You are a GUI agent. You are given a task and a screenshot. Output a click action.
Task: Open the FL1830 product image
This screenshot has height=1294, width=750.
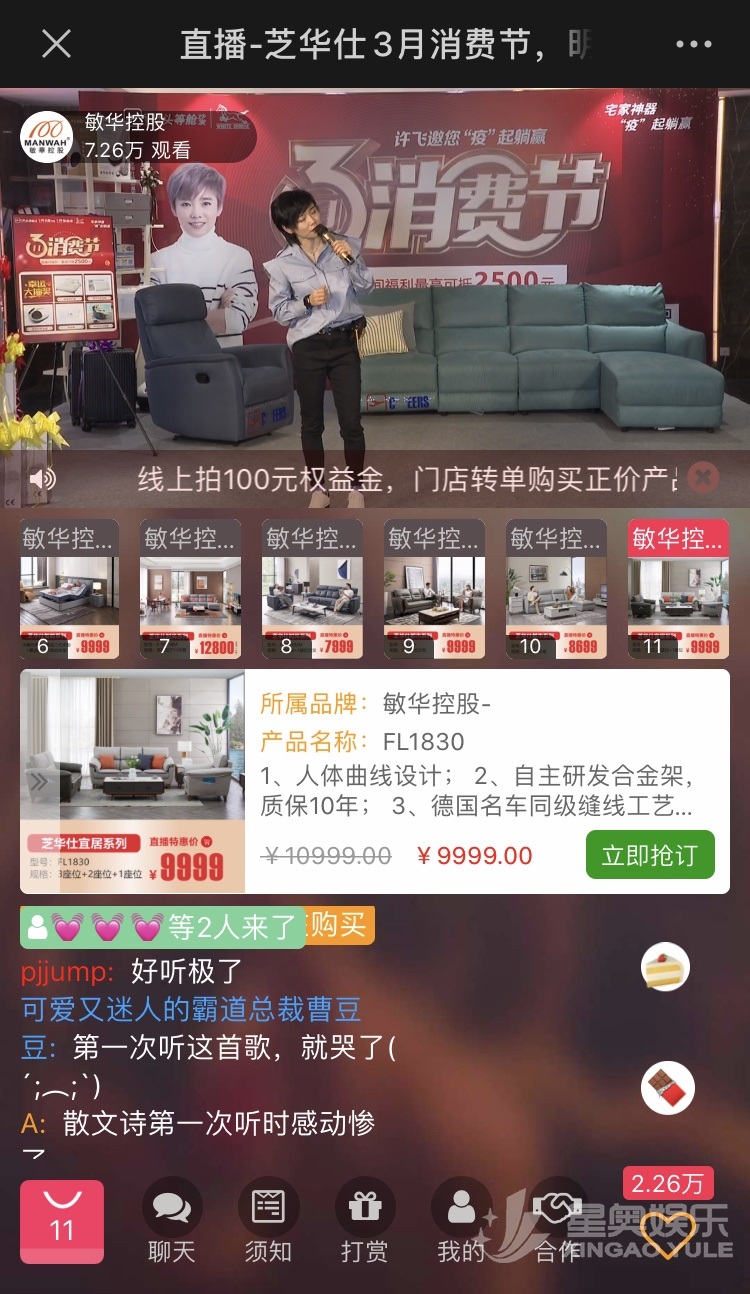[133, 781]
